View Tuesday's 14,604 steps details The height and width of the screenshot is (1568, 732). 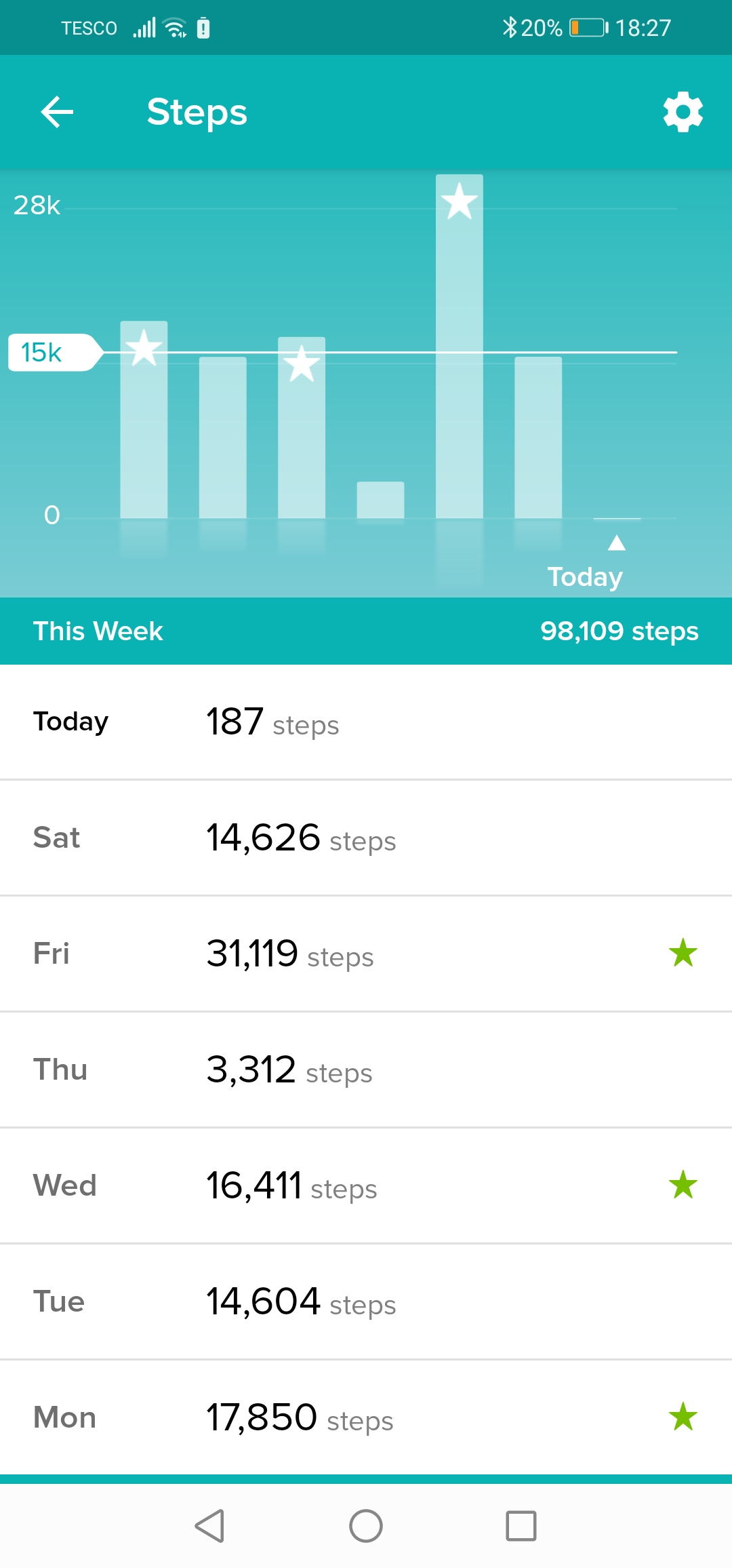366,1302
